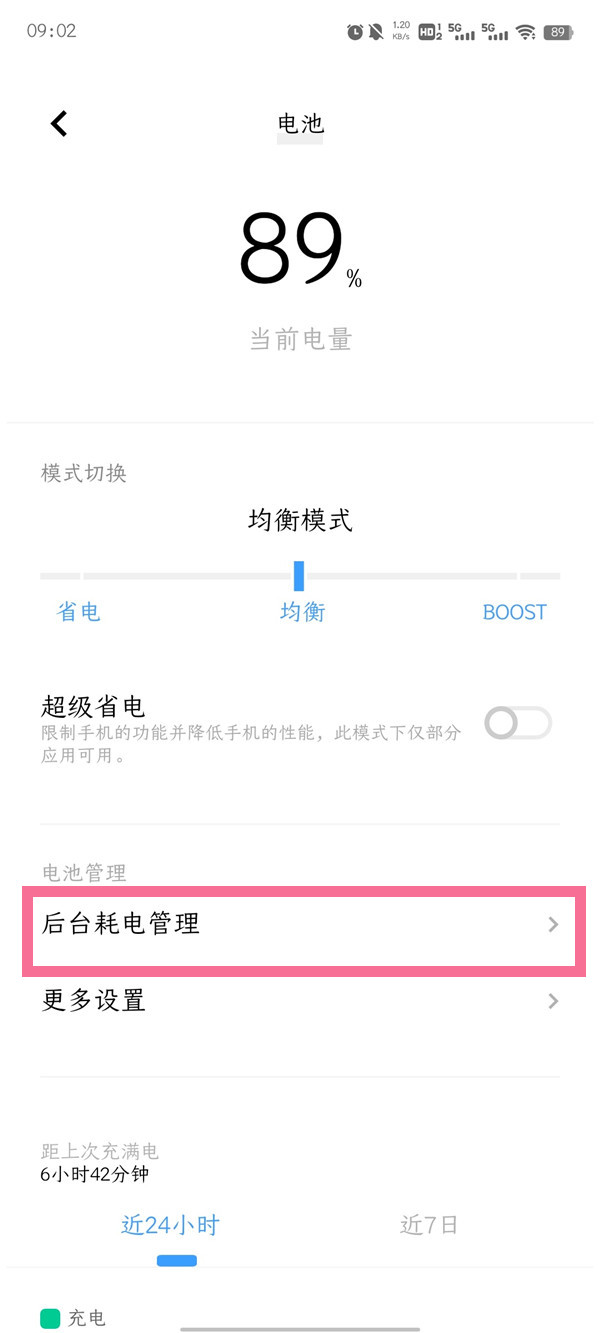The image size is (600, 1333).
Task: Select the 省电 power saving mode
Action: (x=79, y=612)
